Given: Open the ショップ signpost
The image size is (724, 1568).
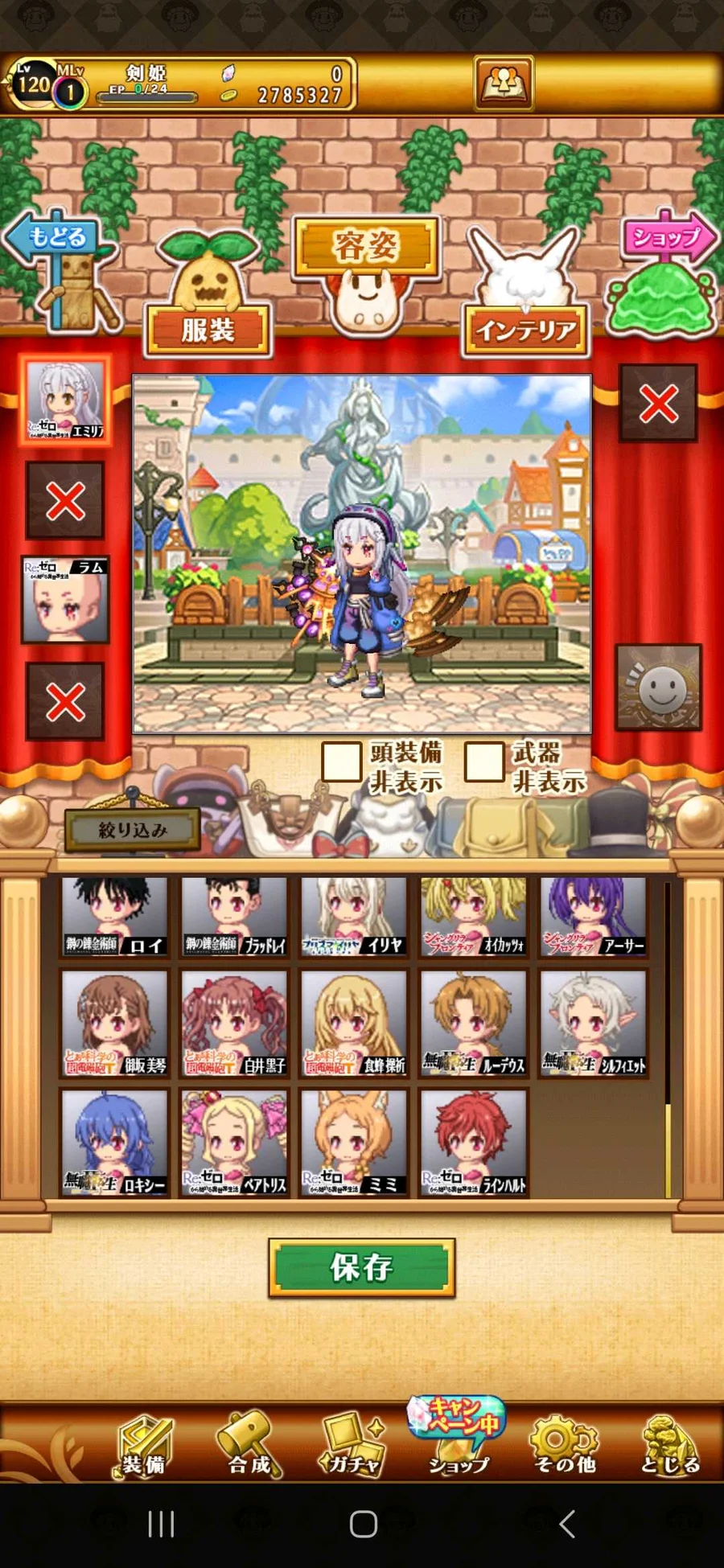Looking at the screenshot, I should click(x=667, y=237).
